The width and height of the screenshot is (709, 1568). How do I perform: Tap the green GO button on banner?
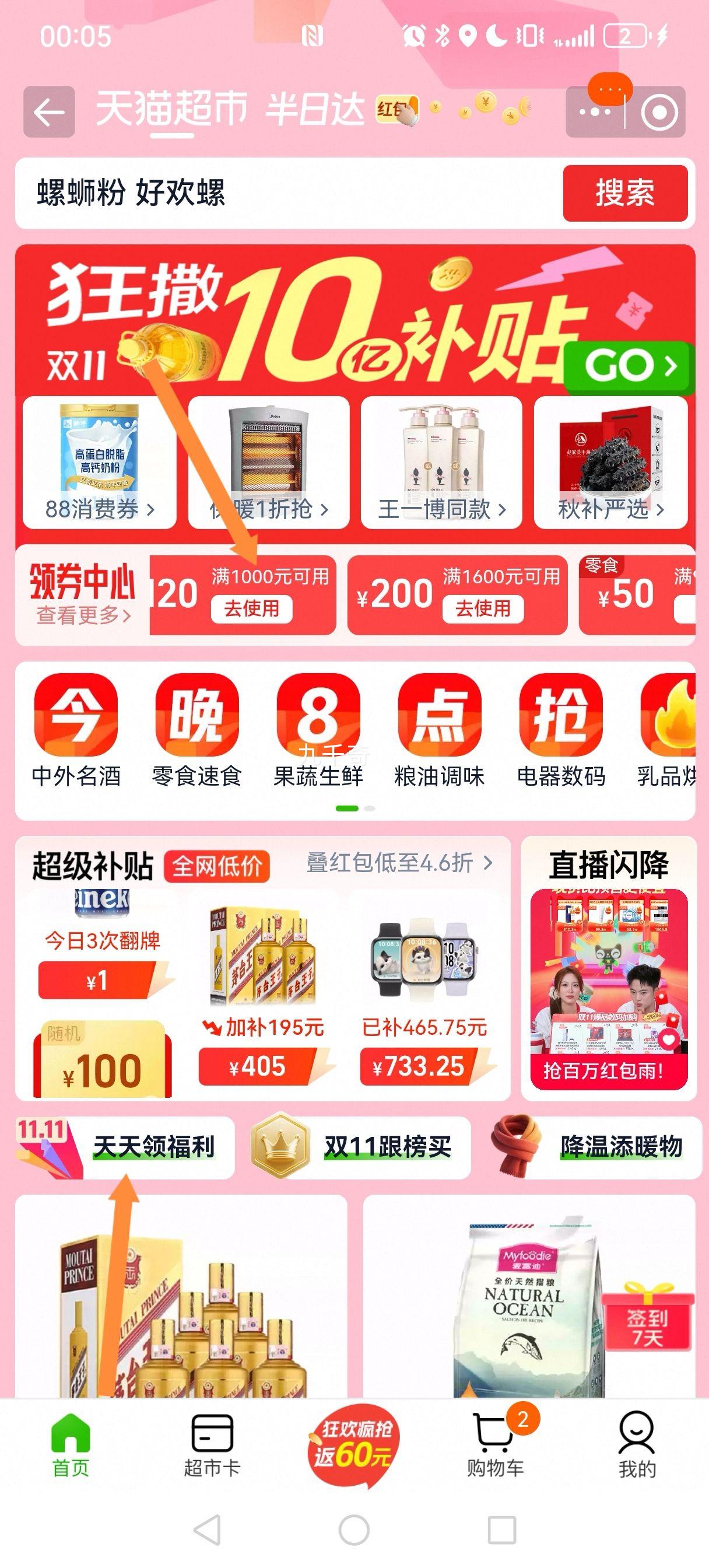629,366
